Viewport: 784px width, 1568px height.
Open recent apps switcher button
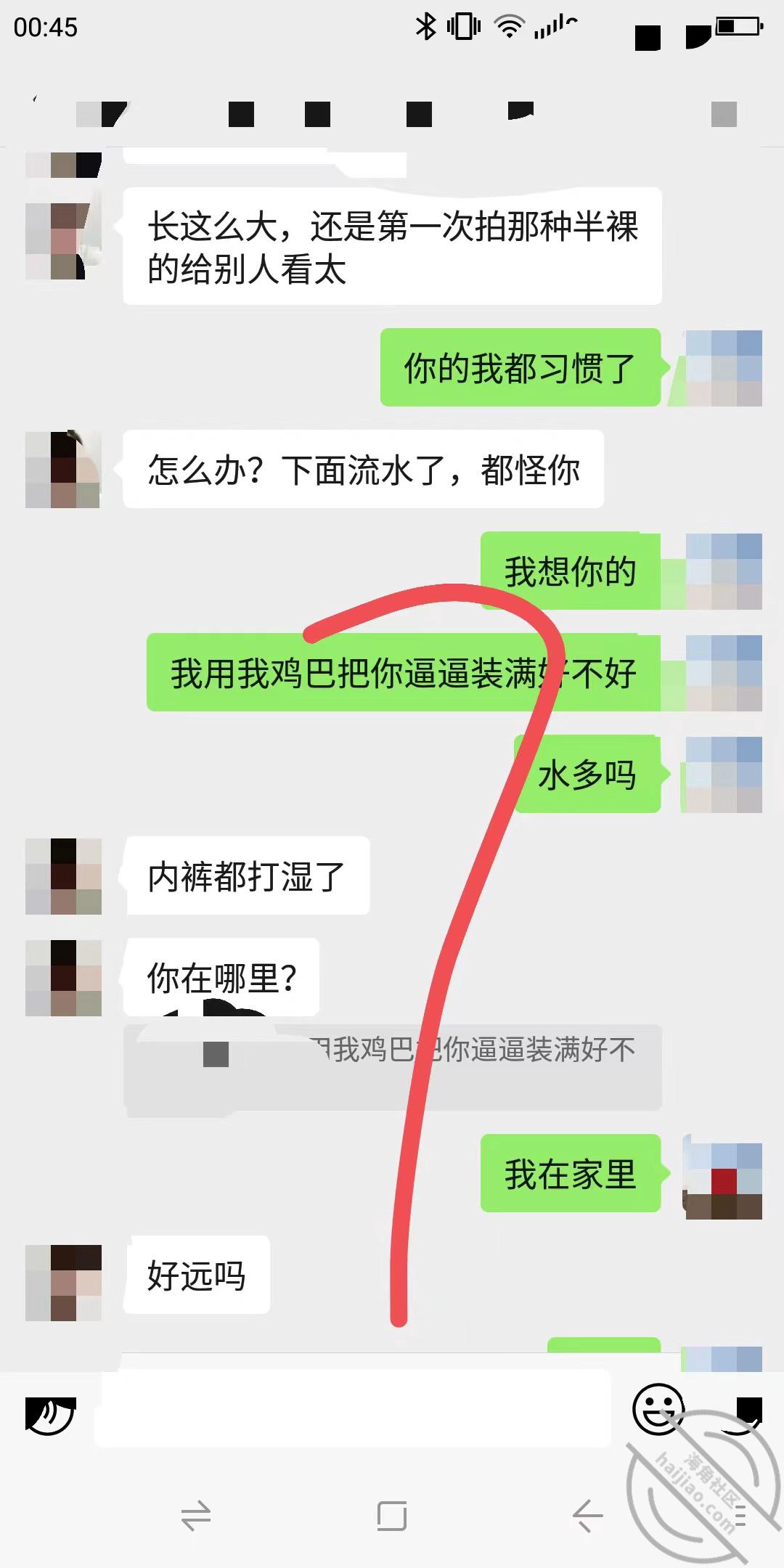(196, 1516)
